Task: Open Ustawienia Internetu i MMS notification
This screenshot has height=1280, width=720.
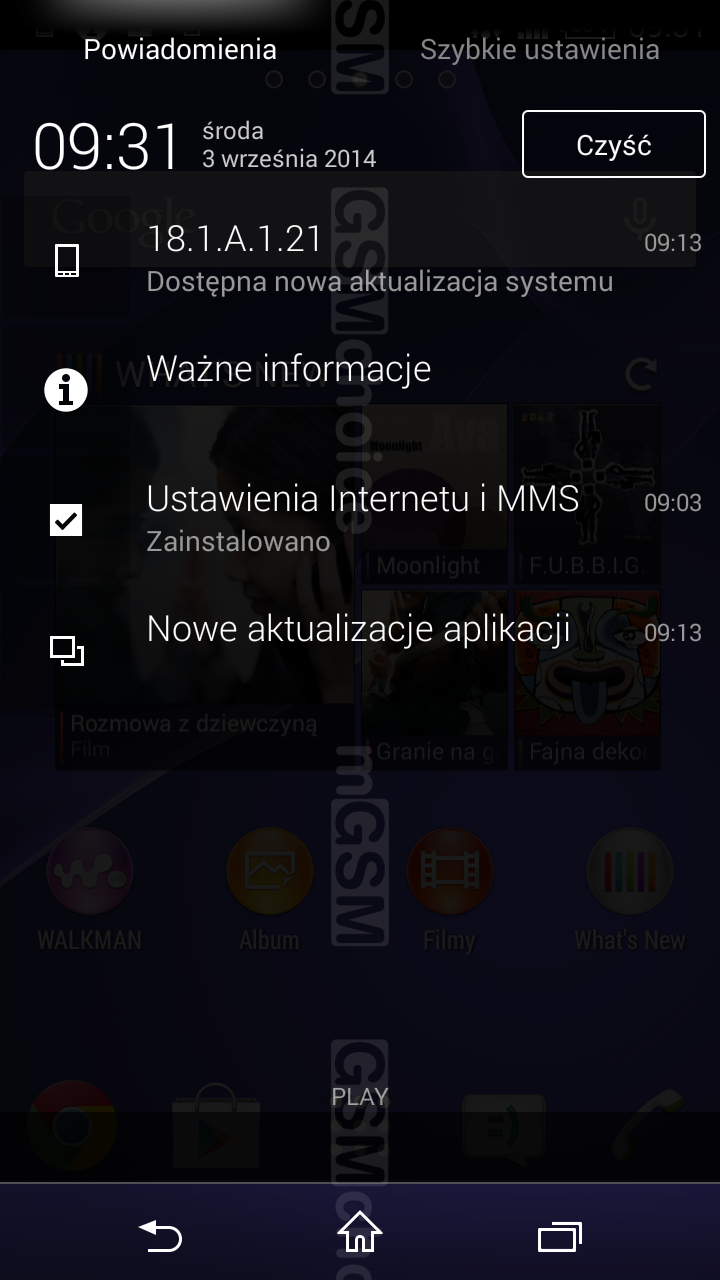Action: click(x=360, y=520)
